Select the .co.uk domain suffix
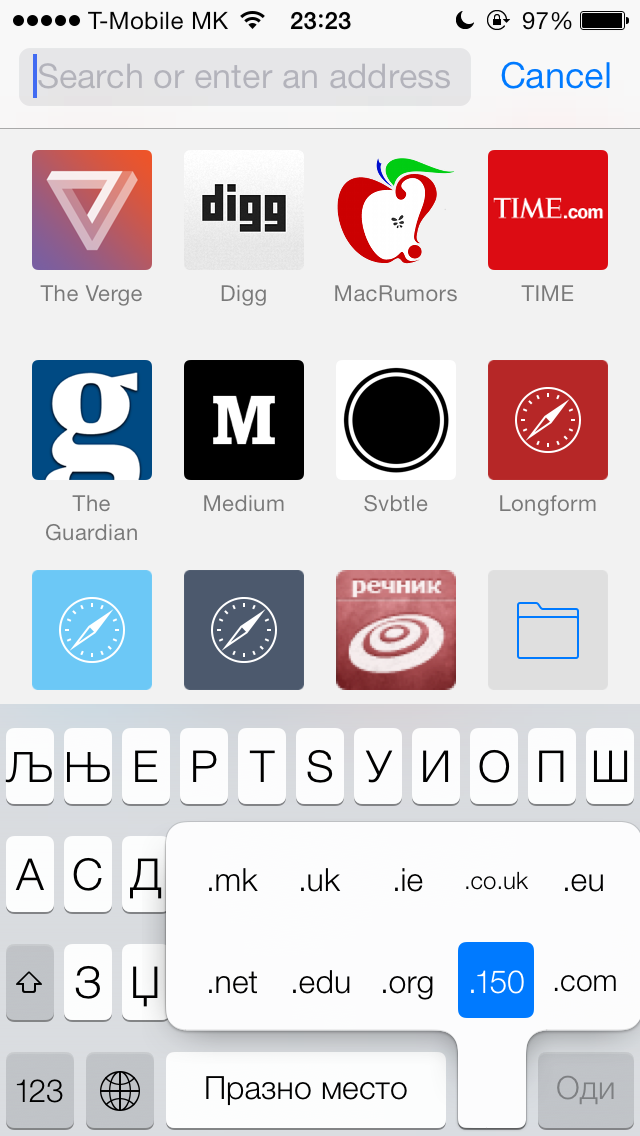Screen dimensions: 640x1136 496,882
